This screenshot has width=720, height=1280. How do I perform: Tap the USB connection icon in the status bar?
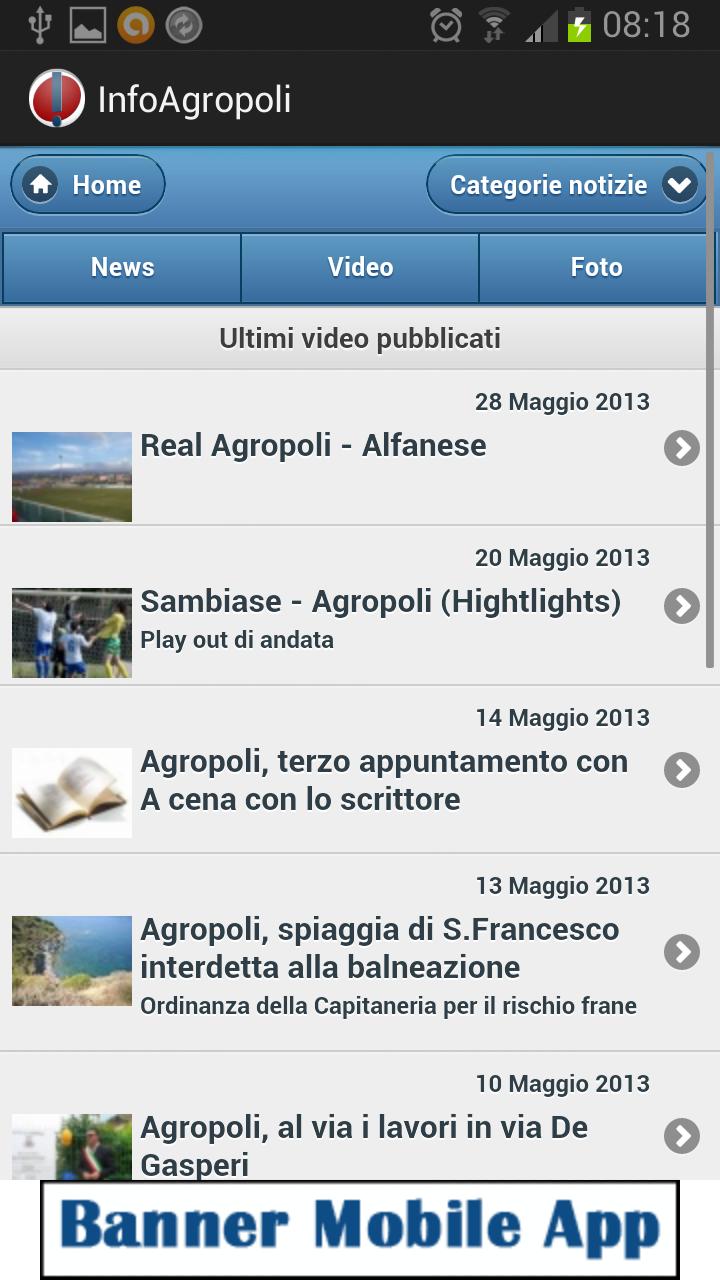point(38,25)
